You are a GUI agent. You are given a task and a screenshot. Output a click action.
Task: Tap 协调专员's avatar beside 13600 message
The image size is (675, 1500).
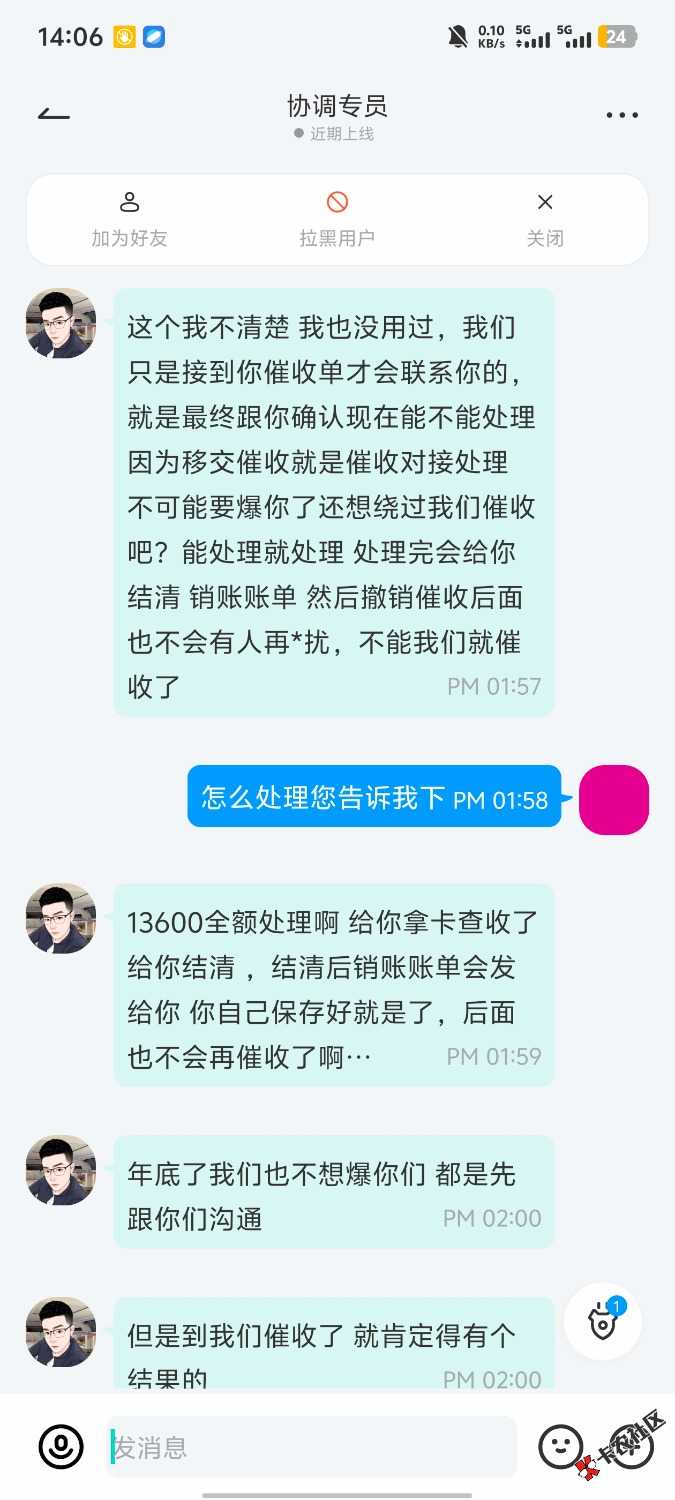tap(61, 918)
